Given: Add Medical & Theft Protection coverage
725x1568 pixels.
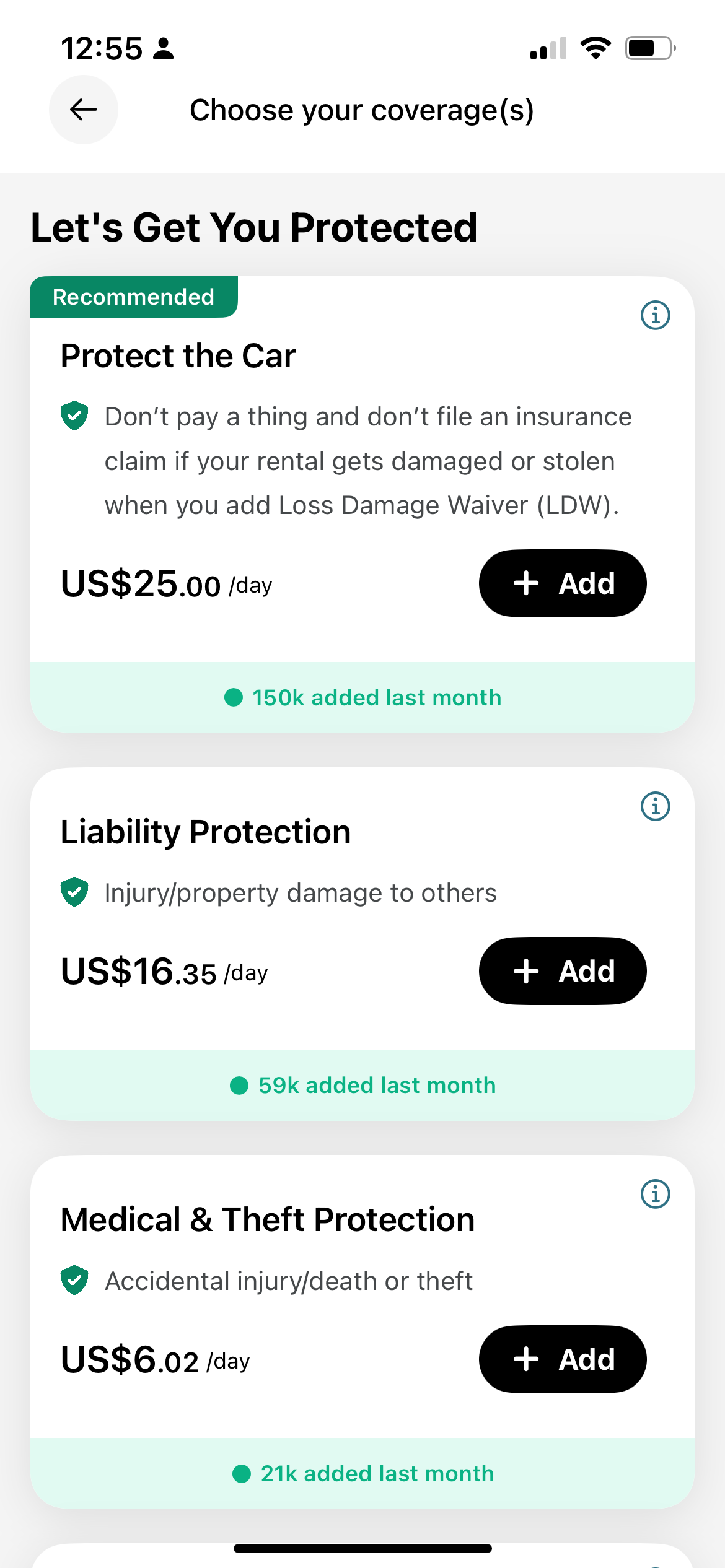Looking at the screenshot, I should click(x=563, y=1359).
